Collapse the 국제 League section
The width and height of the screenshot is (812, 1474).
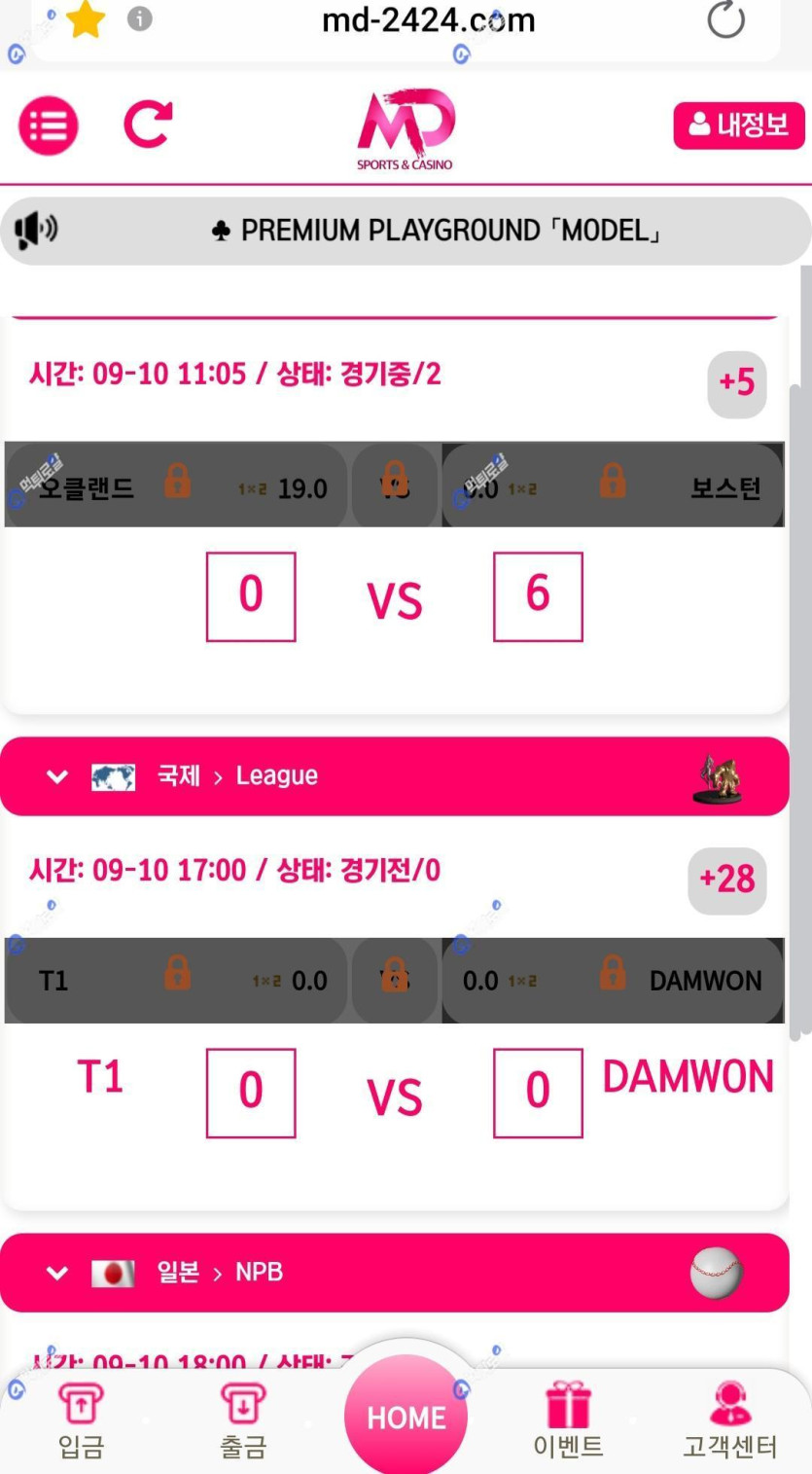point(57,776)
